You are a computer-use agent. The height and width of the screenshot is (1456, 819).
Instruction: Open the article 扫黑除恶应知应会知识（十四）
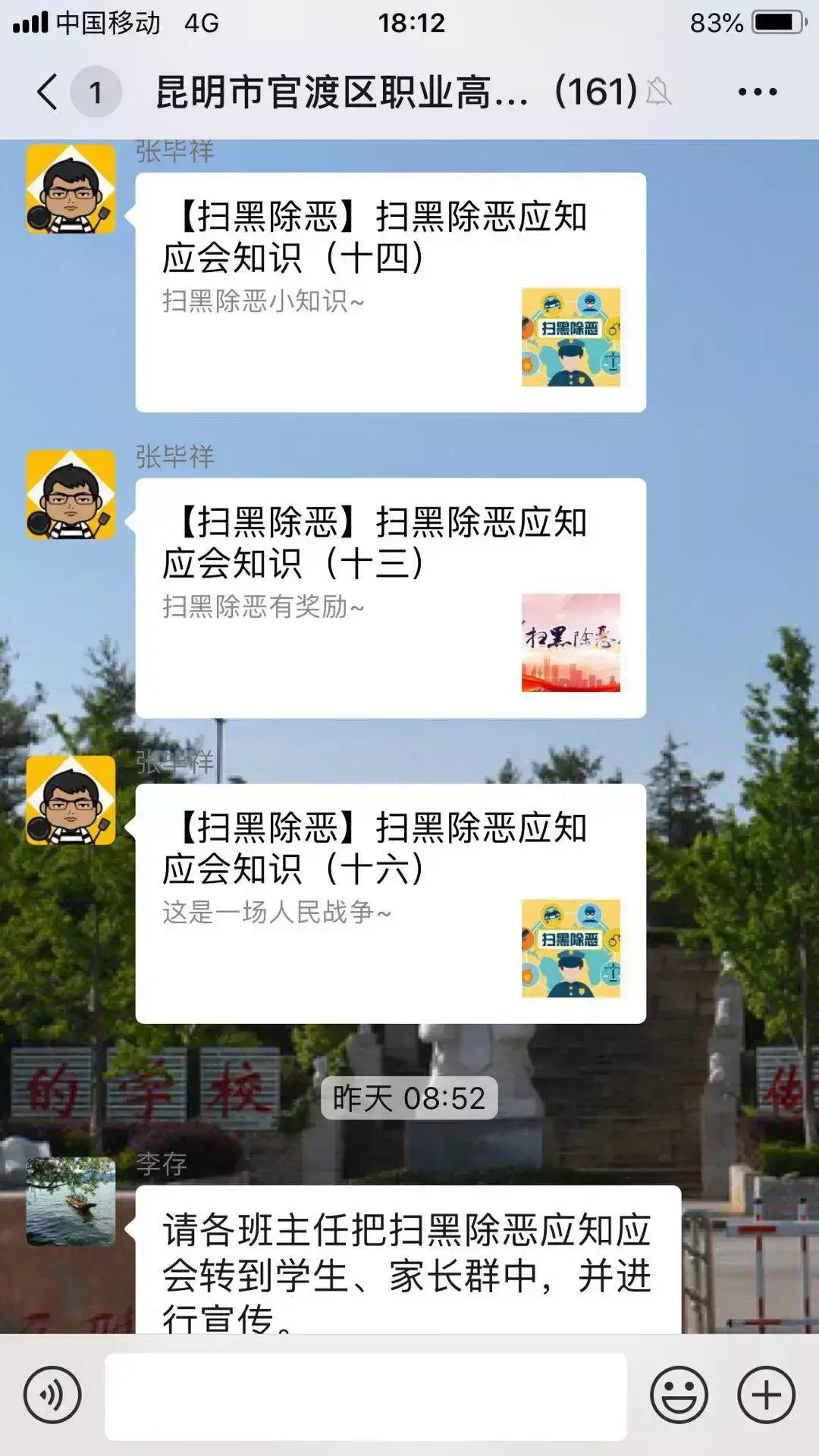click(x=390, y=293)
